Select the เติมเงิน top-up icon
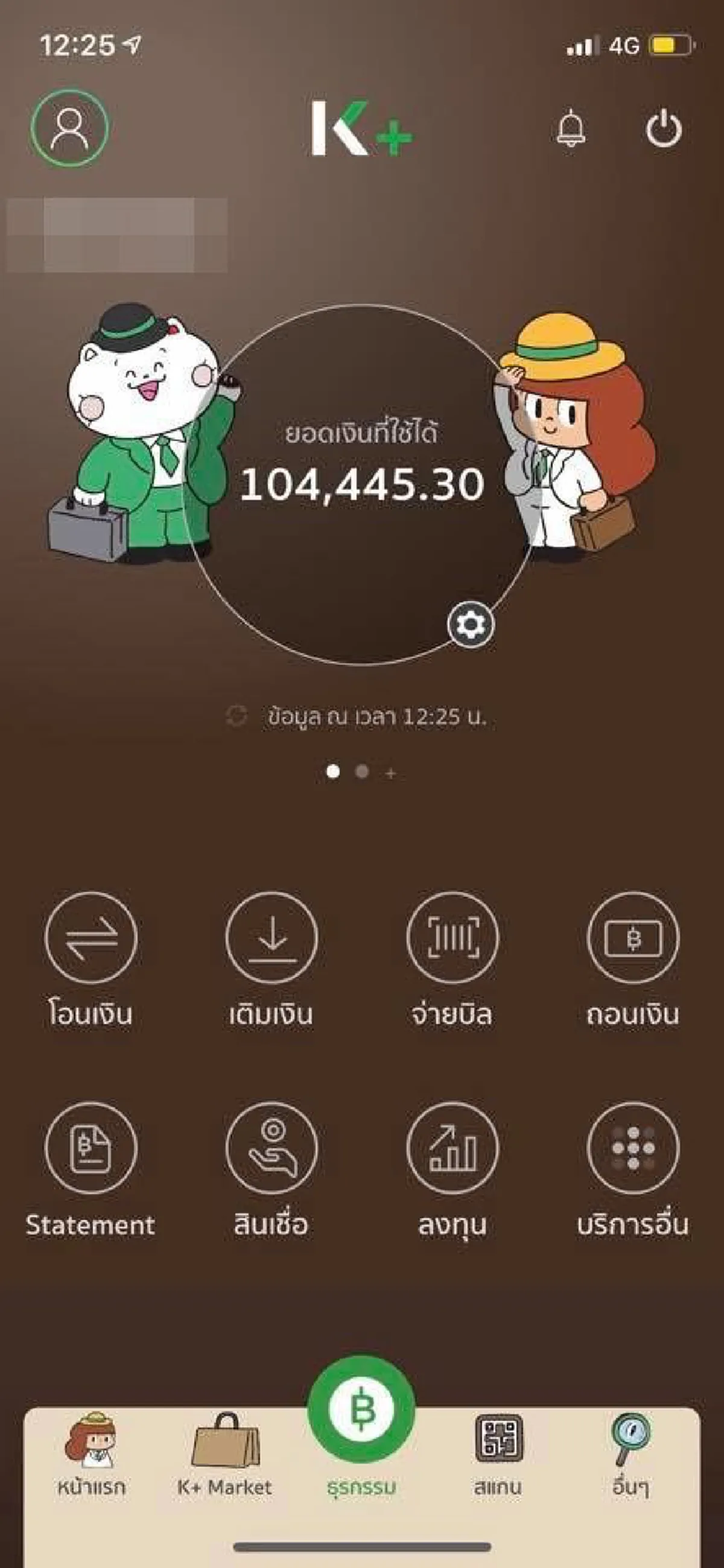This screenshot has height=1568, width=724. [x=273, y=953]
